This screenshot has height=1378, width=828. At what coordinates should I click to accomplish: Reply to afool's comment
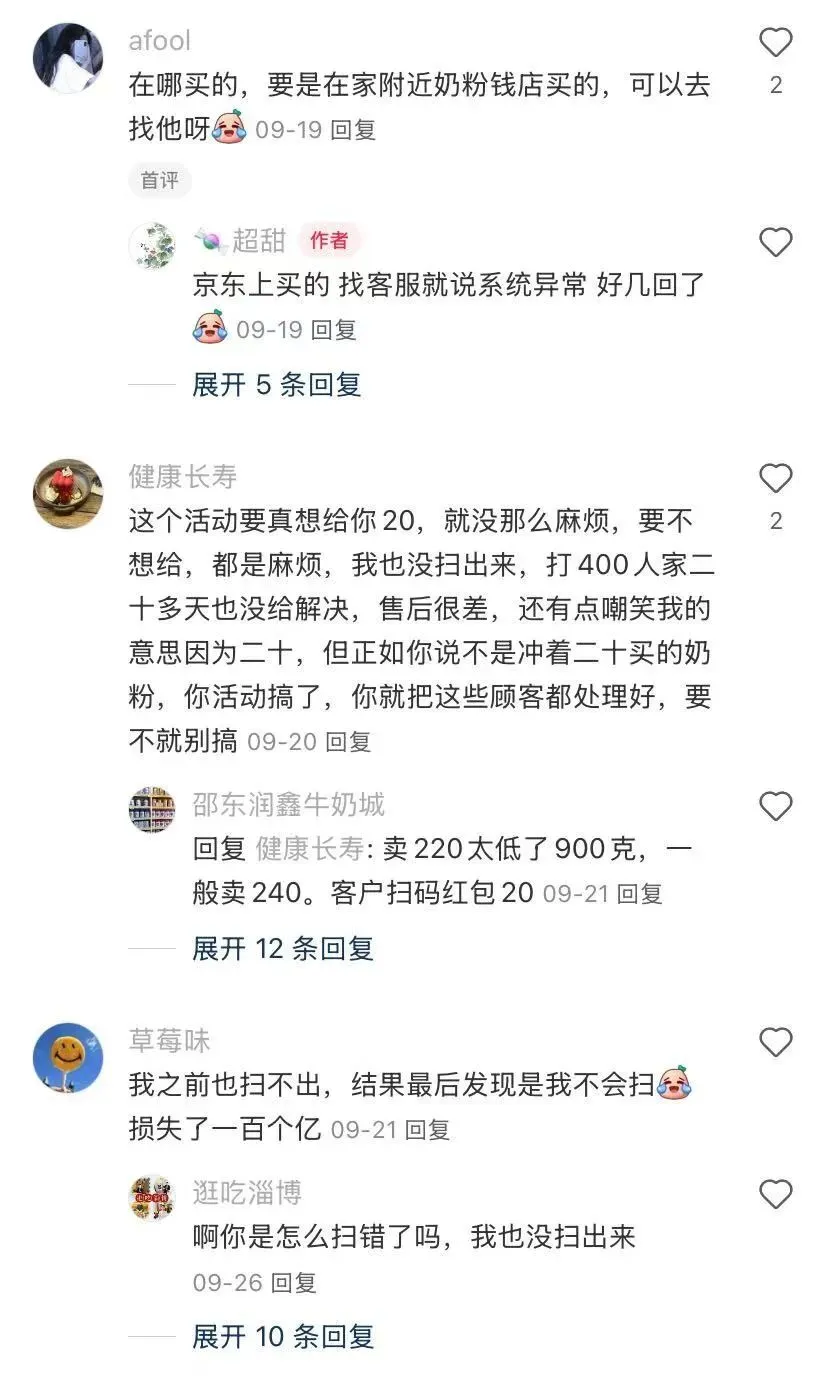(352, 130)
